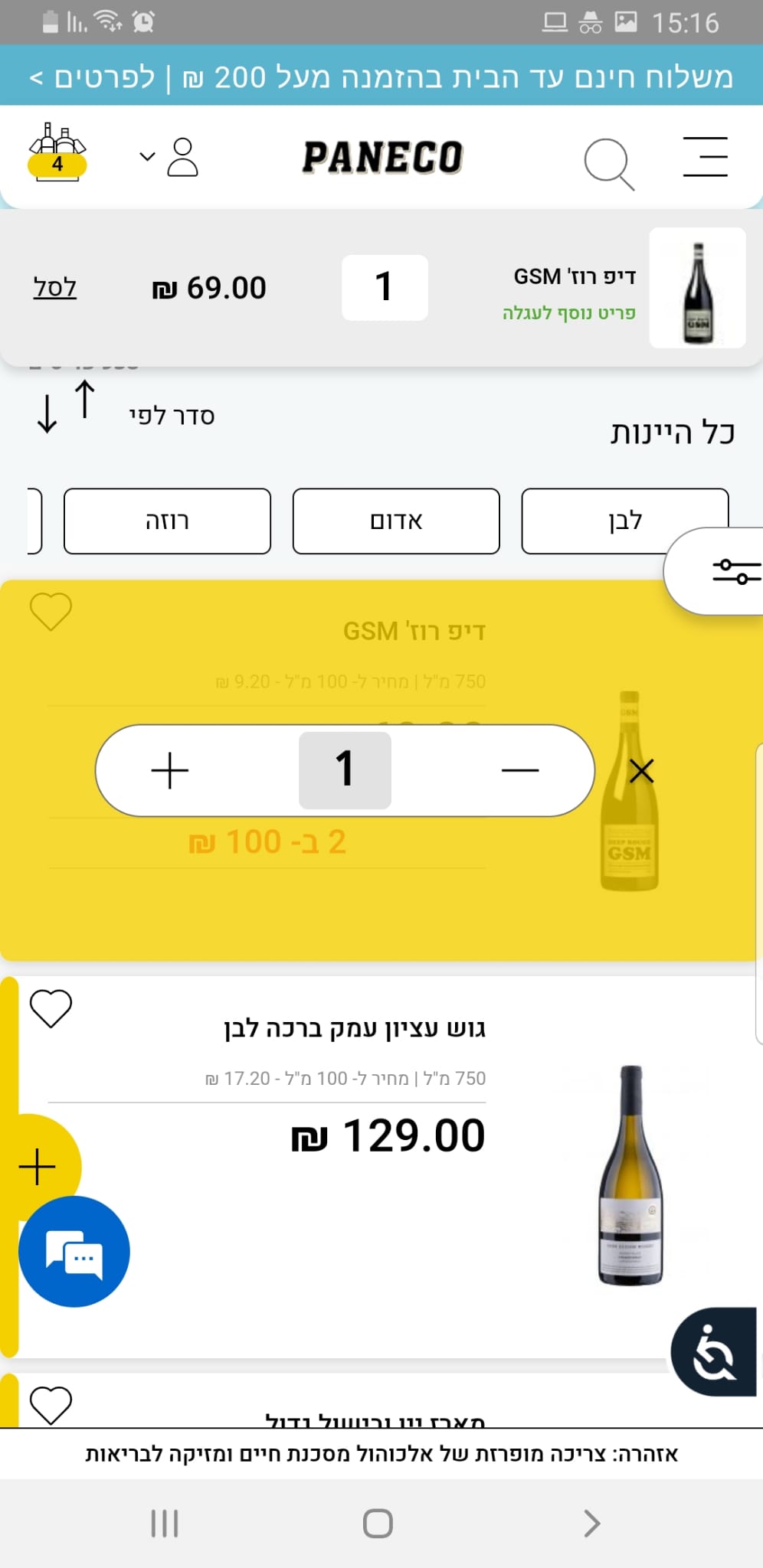Close the quantity selector overlay
This screenshot has width=763, height=1568.
[x=641, y=771]
